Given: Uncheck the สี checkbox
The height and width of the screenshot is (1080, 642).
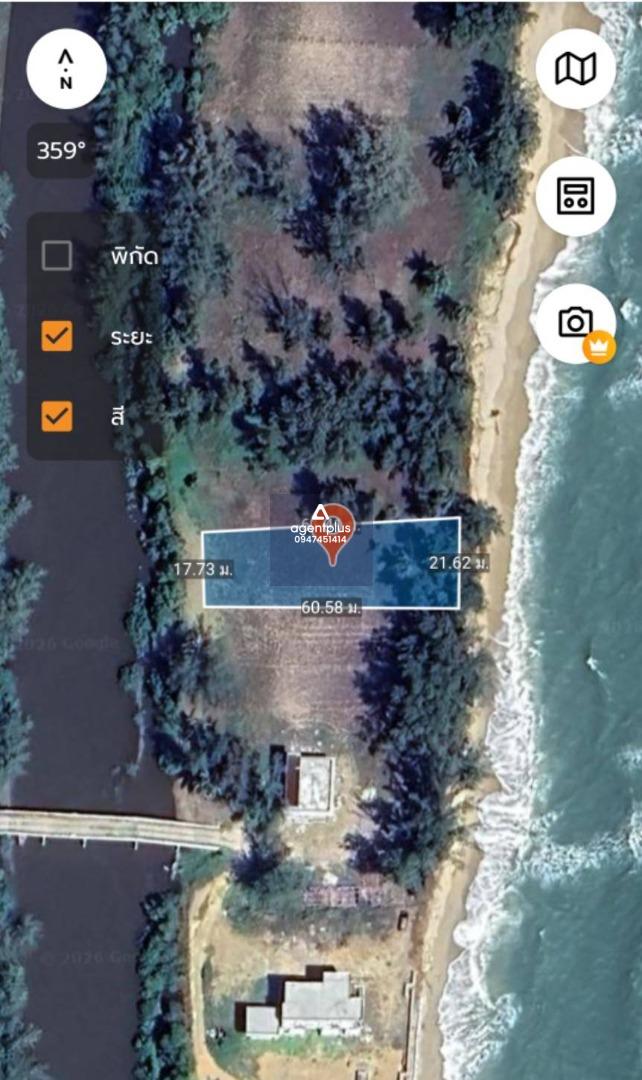Looking at the screenshot, I should coord(57,415).
